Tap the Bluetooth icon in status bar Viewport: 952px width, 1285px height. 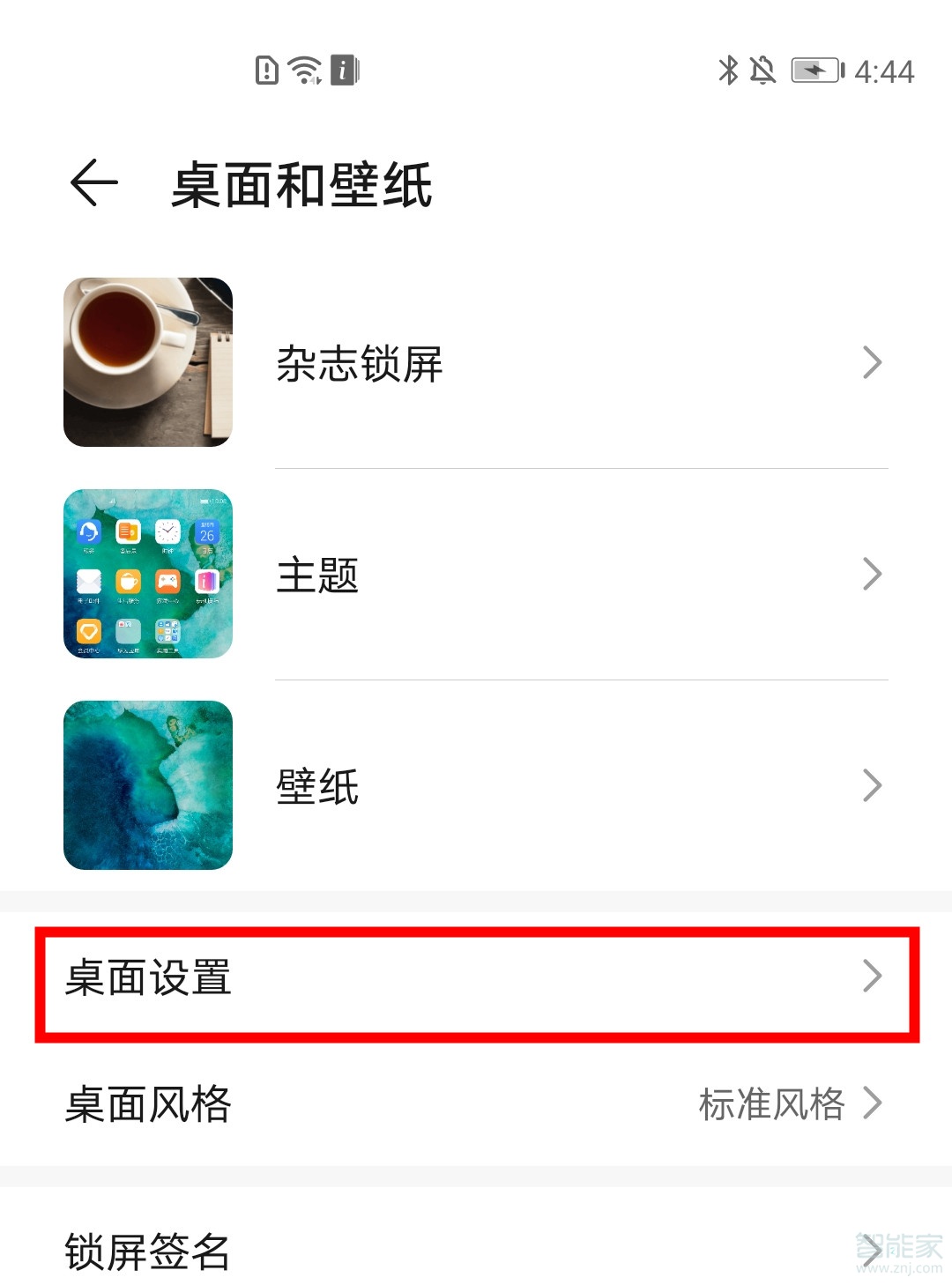tap(729, 71)
